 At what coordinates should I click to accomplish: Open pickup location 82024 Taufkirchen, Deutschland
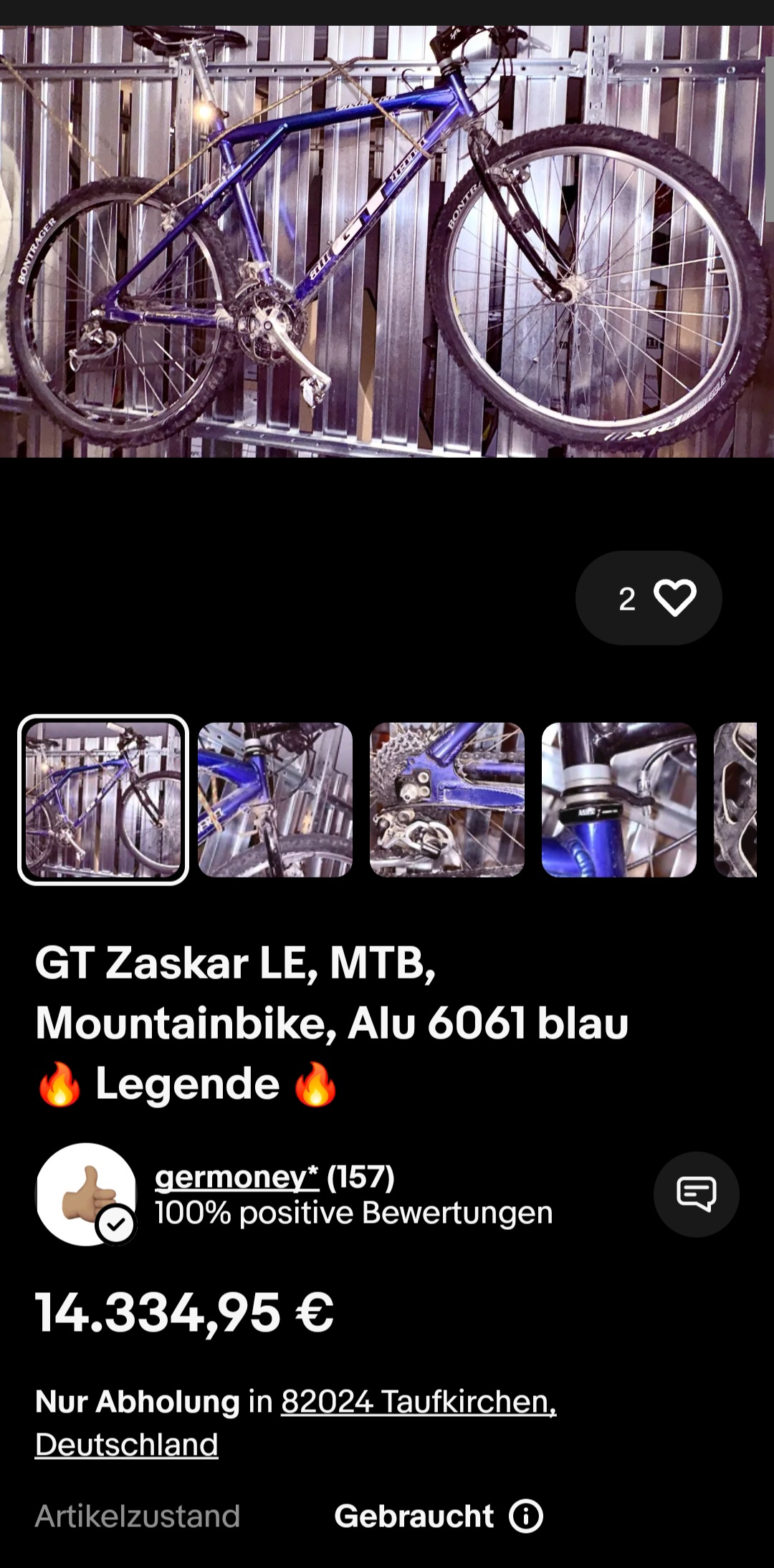pos(418,1402)
